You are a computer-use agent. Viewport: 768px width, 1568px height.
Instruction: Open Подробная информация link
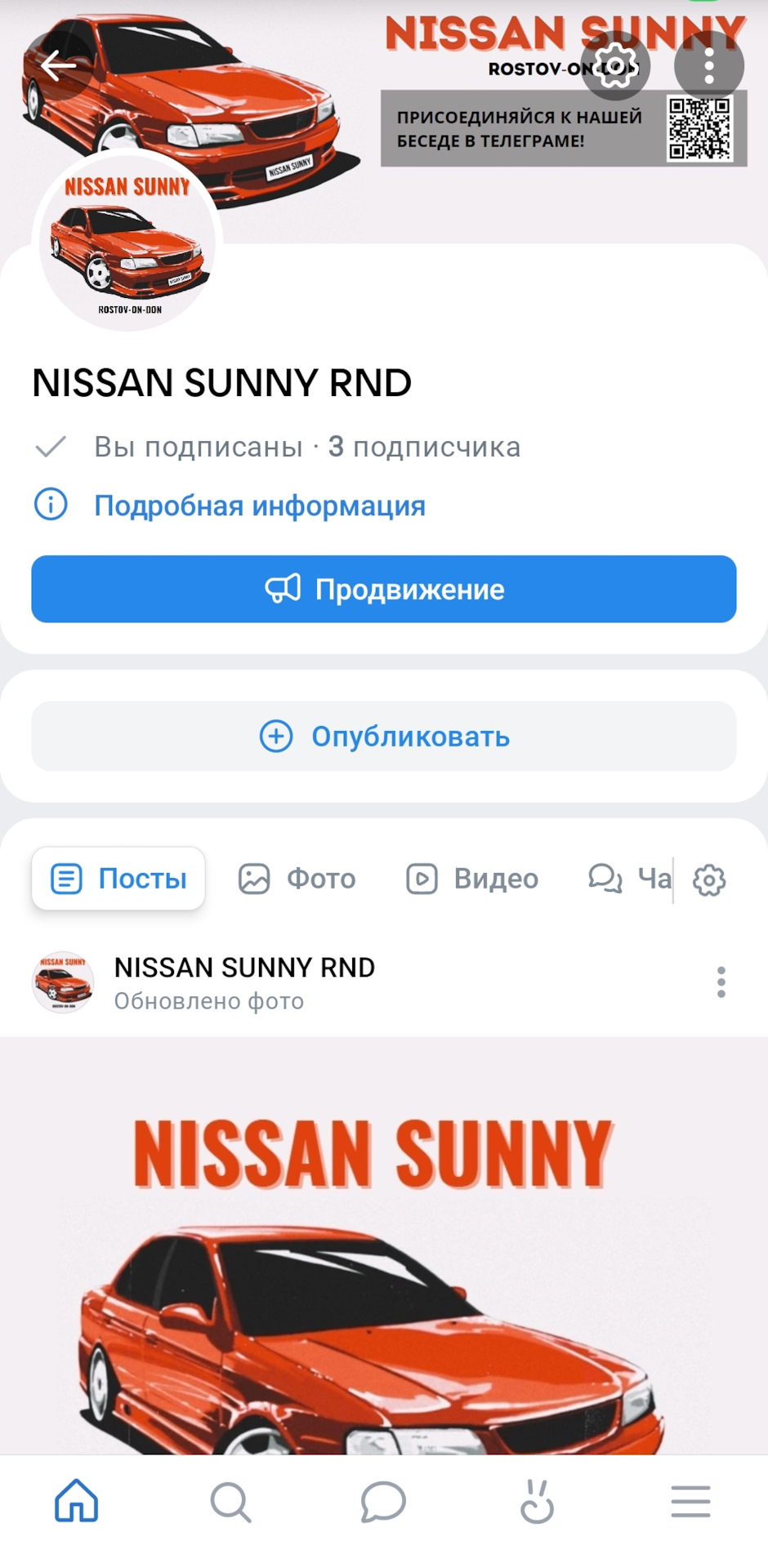tap(260, 505)
